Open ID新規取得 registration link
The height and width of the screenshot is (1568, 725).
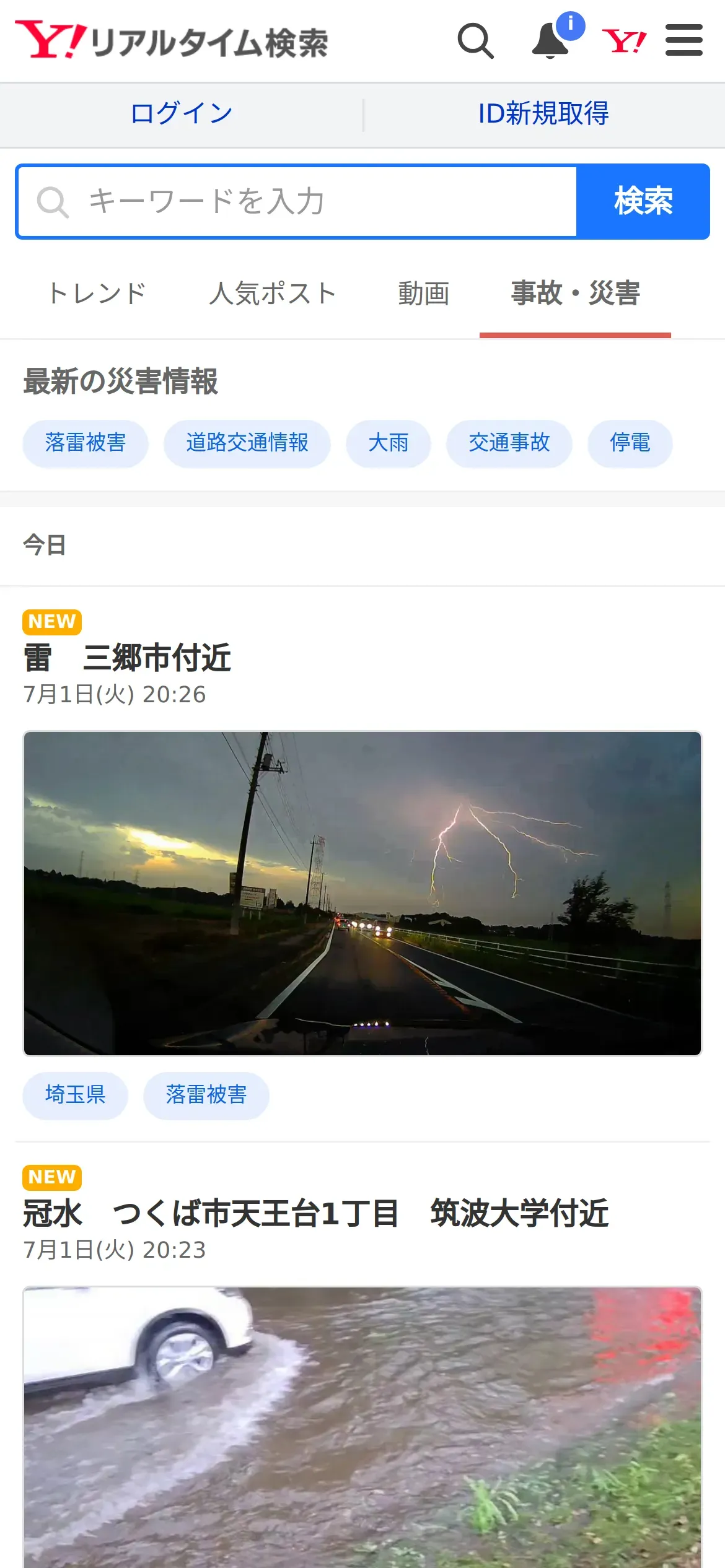tap(543, 113)
